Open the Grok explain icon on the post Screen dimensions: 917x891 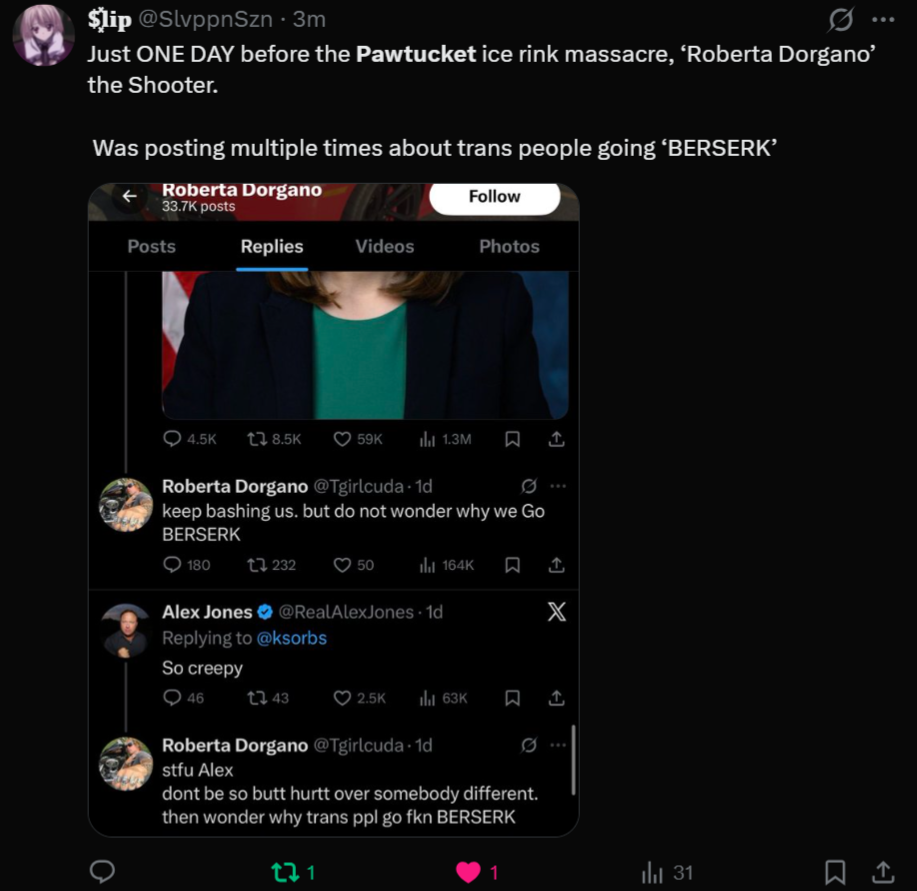[842, 19]
